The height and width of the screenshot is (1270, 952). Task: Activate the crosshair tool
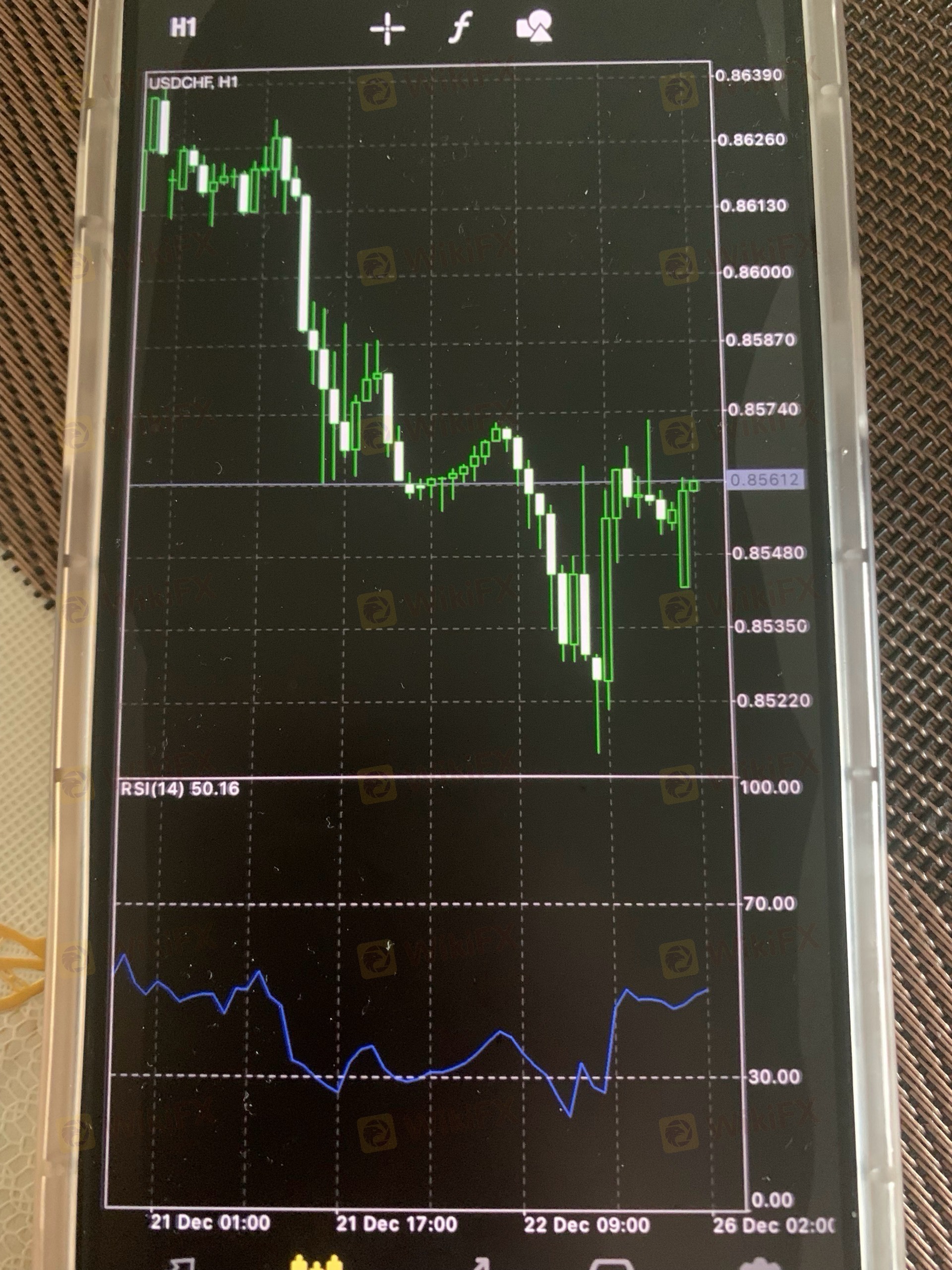point(387,29)
